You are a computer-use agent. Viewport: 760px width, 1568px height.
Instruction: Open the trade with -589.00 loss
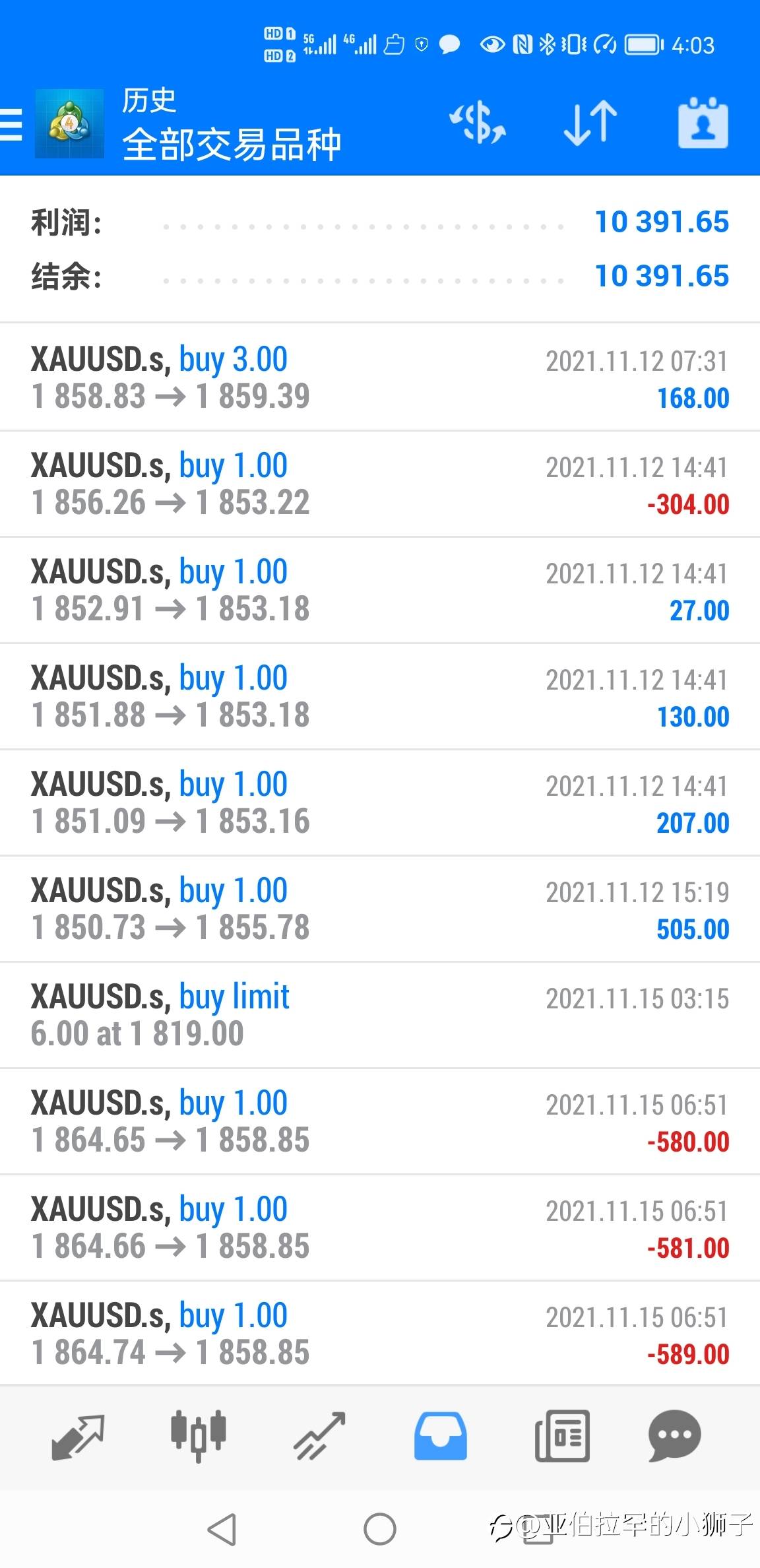click(380, 1334)
